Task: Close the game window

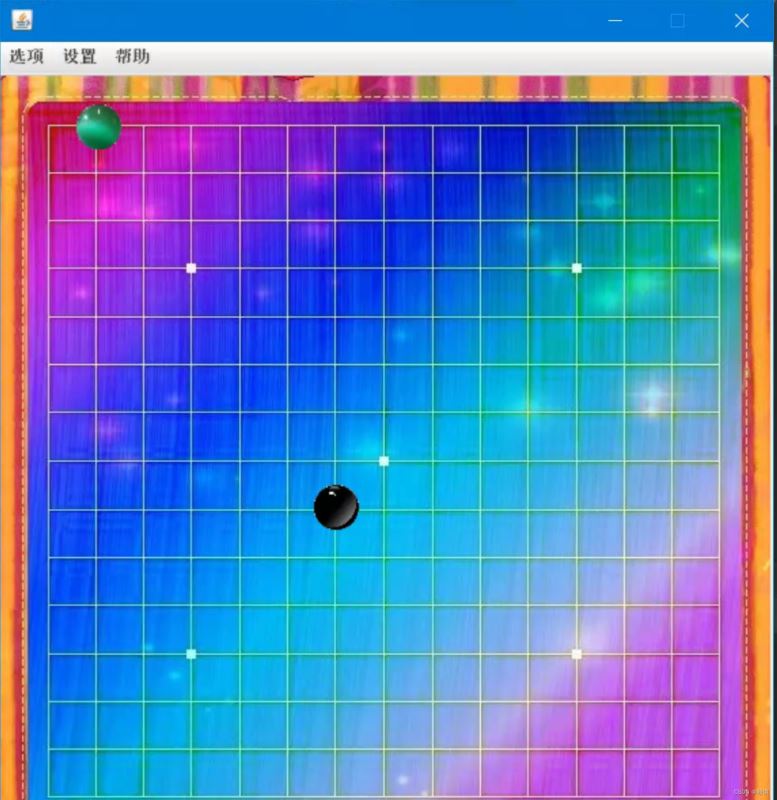Action: point(741,20)
